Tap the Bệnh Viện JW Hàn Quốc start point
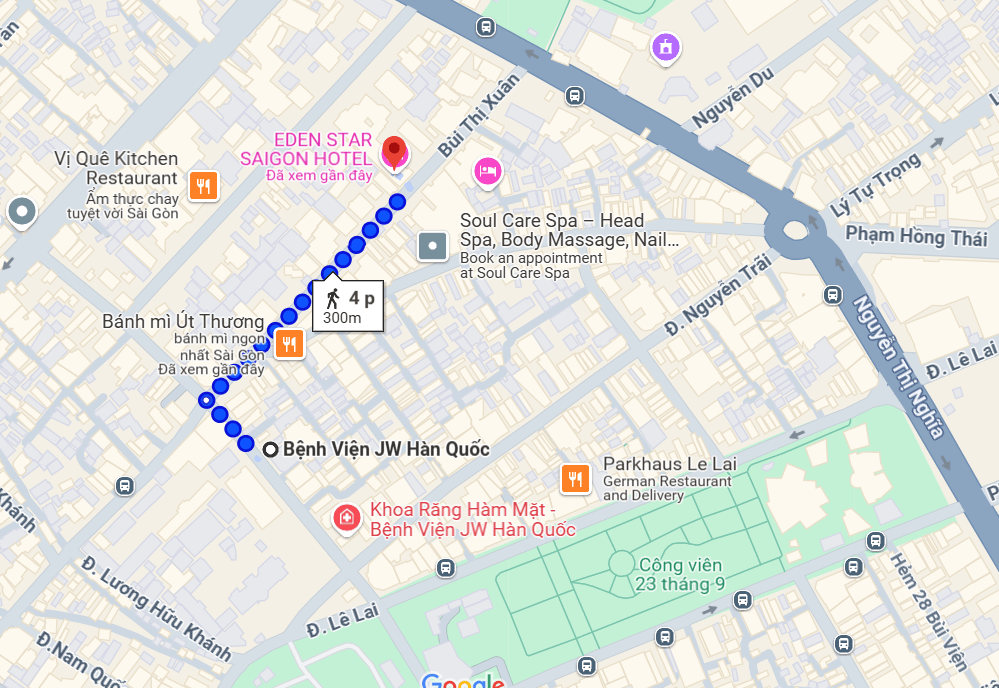999x688 pixels. 270,450
